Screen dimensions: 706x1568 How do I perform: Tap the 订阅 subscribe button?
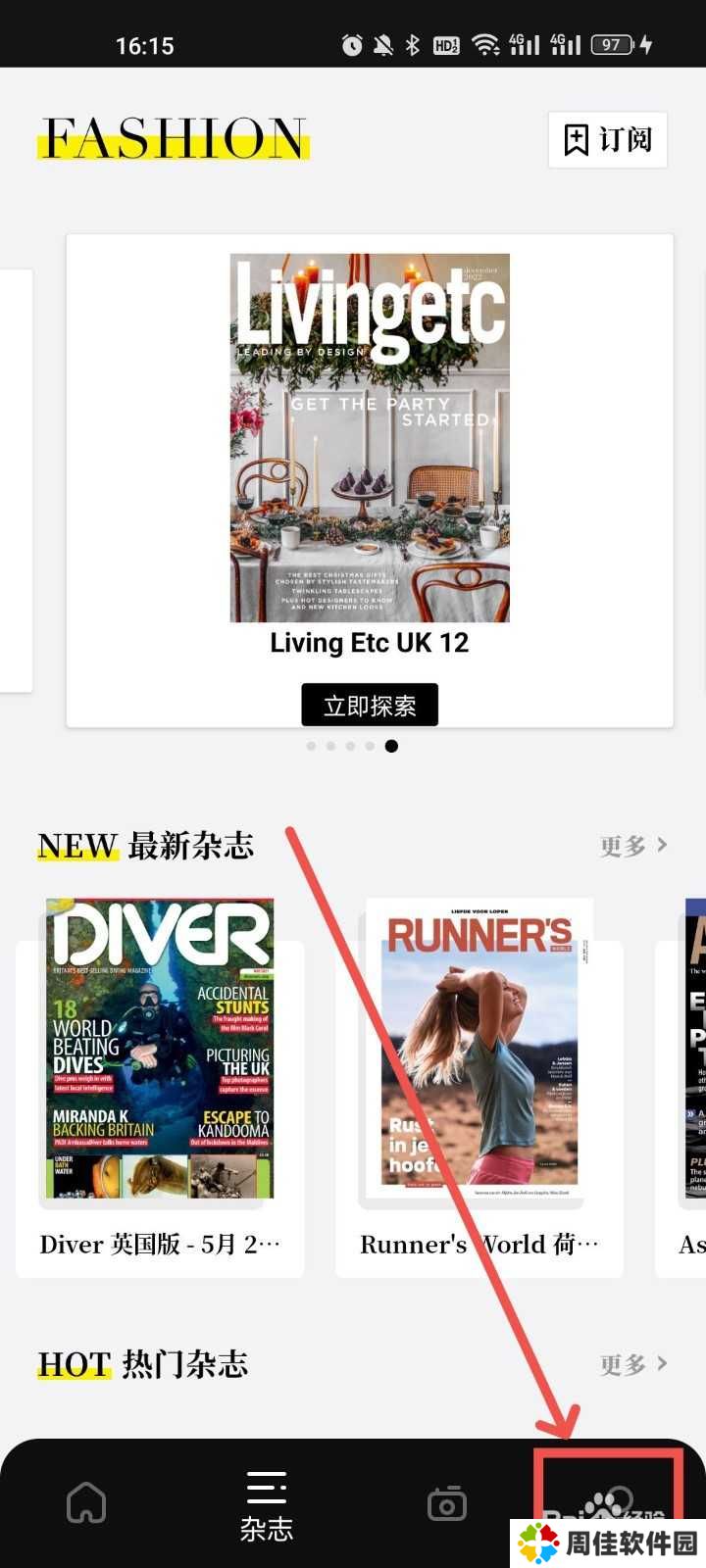[607, 140]
